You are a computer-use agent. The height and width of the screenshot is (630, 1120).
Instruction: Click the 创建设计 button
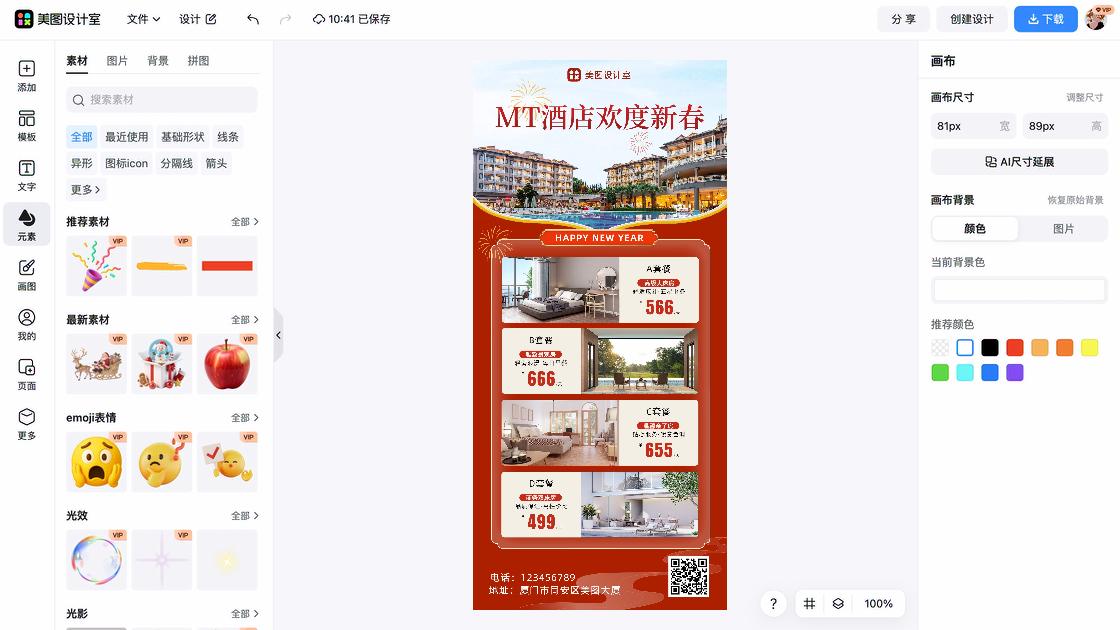pyautogui.click(x=971, y=19)
